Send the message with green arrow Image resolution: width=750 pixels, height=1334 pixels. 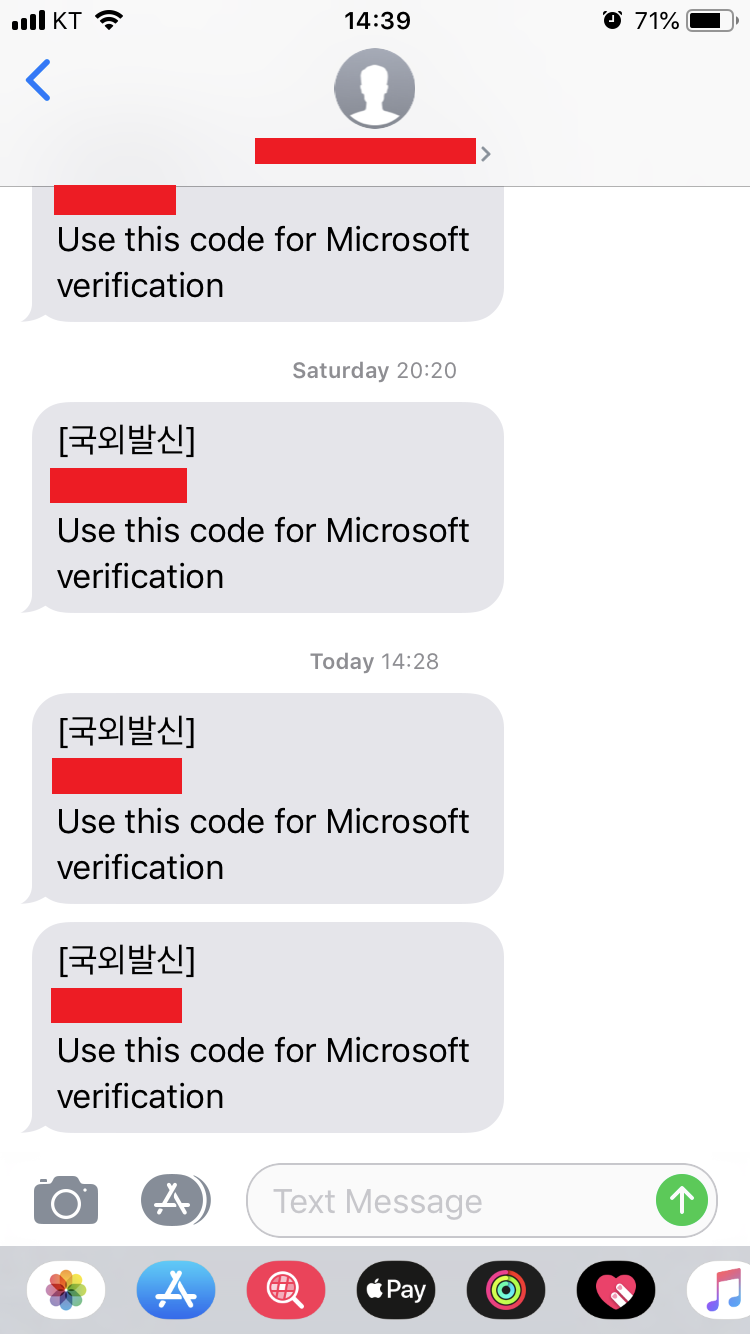tap(682, 1199)
